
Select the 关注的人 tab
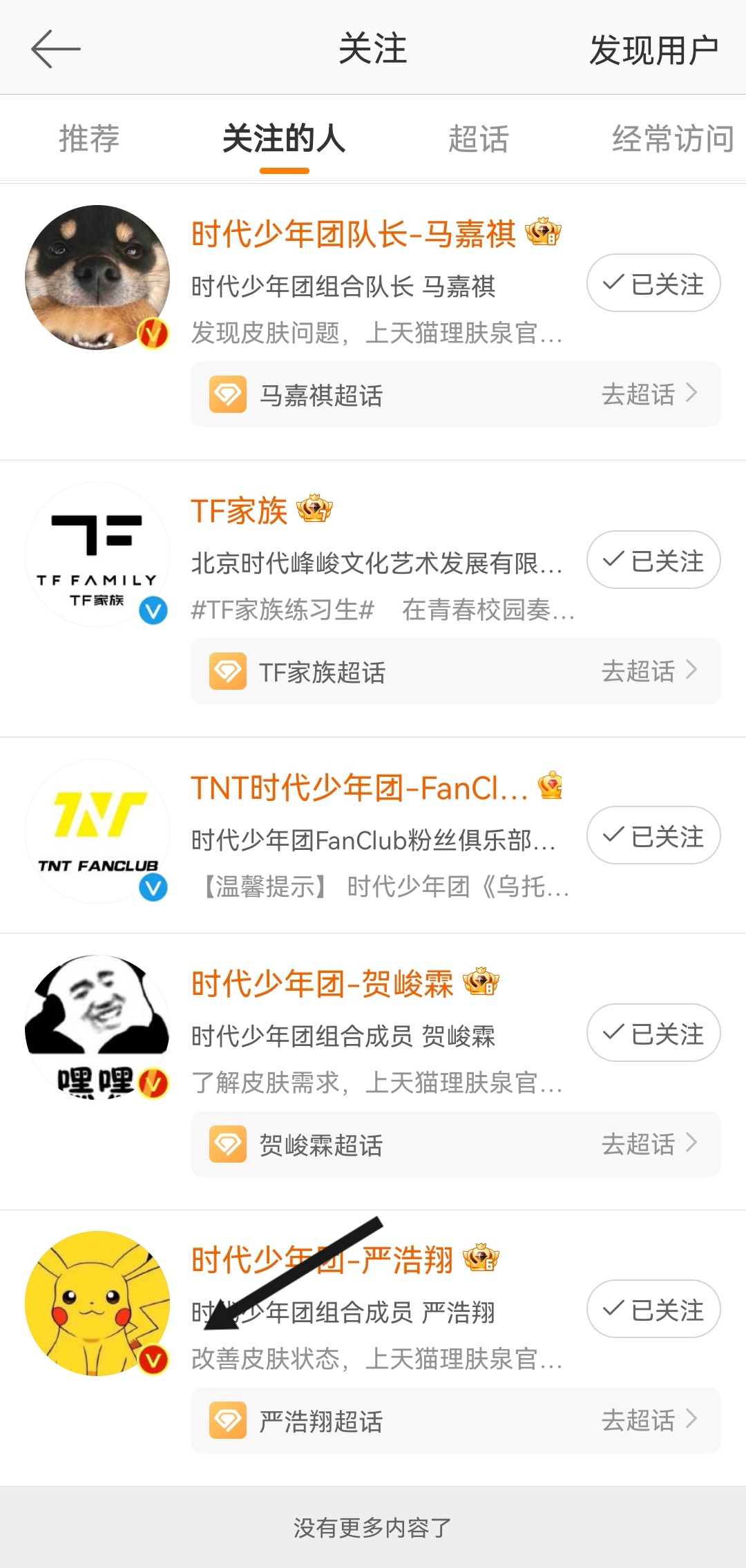(284, 139)
